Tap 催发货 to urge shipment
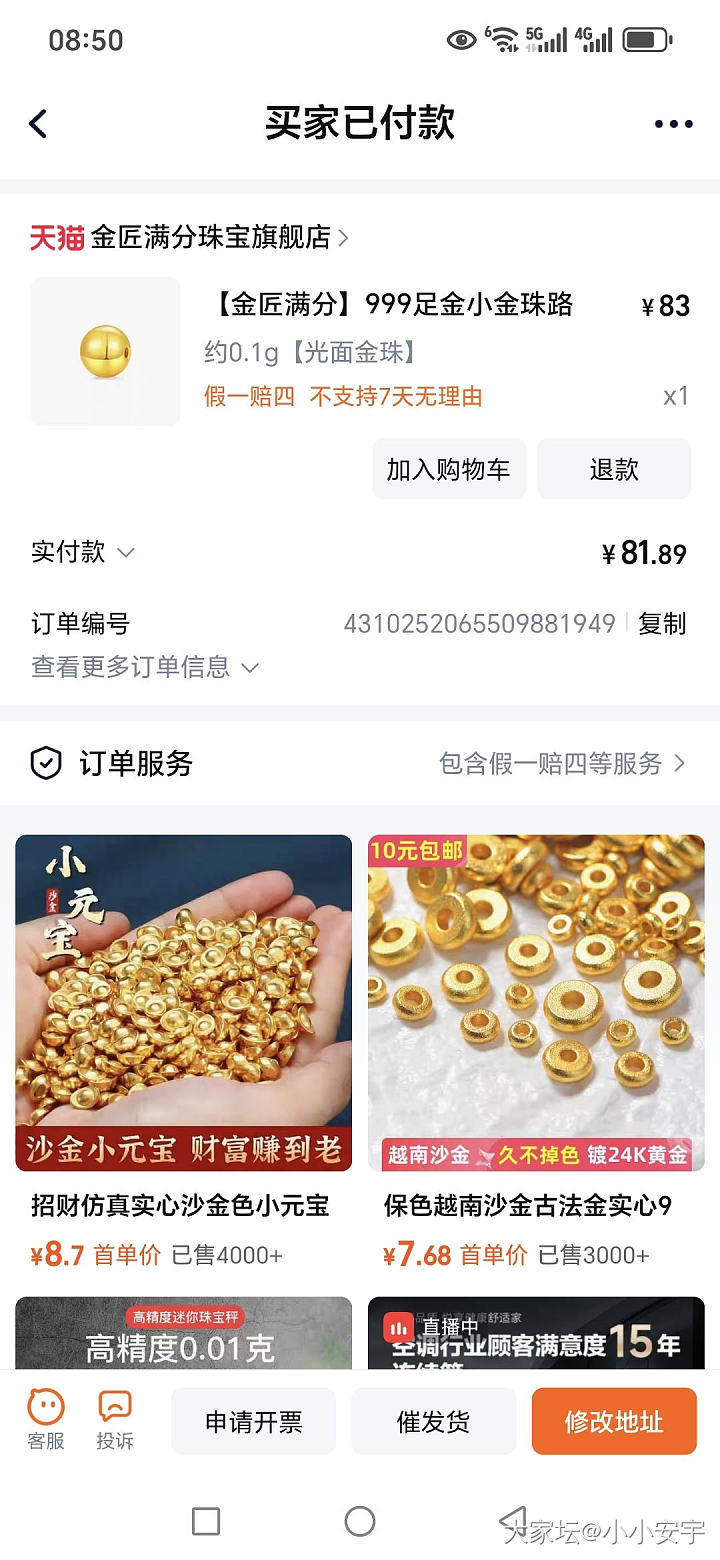The image size is (720, 1560). [x=433, y=1422]
